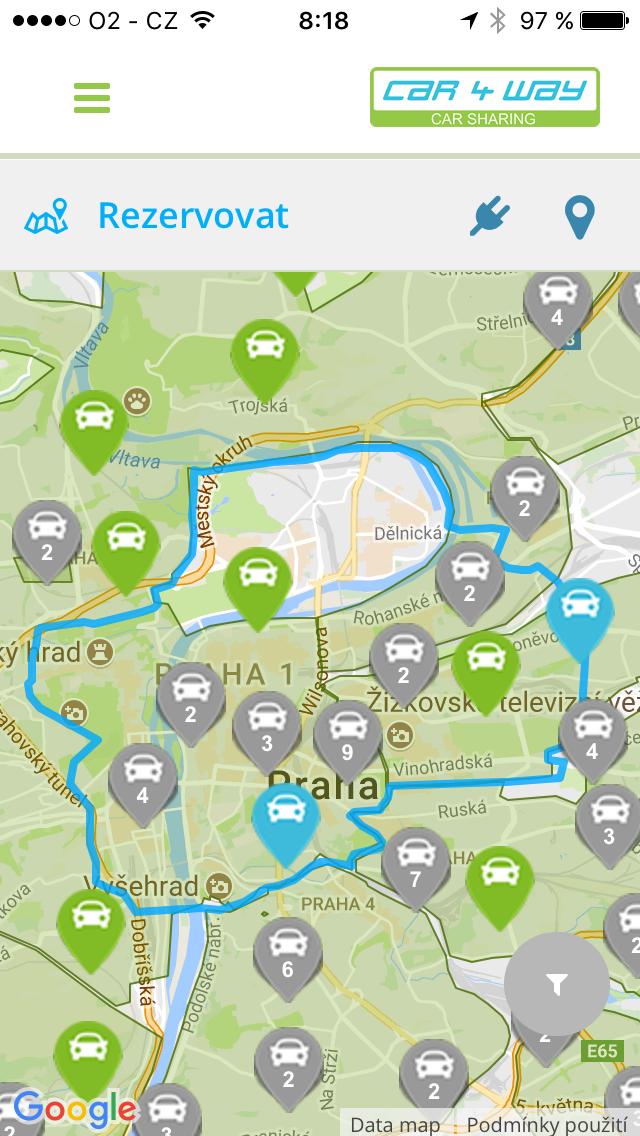640x1136 pixels.
Task: Open the Podmínky použití link
Action: (x=547, y=1124)
